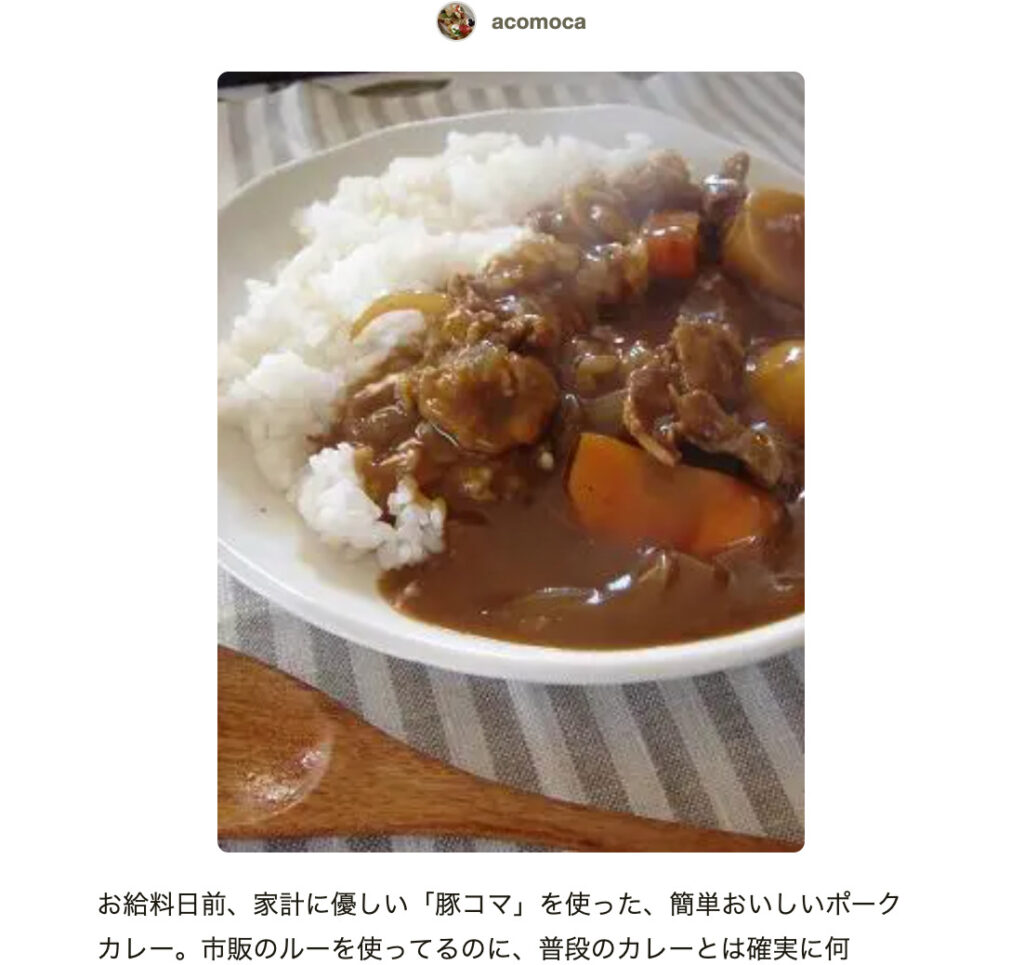Open the acomoca author profile
Screen dimensions: 1024x965
pos(537,22)
